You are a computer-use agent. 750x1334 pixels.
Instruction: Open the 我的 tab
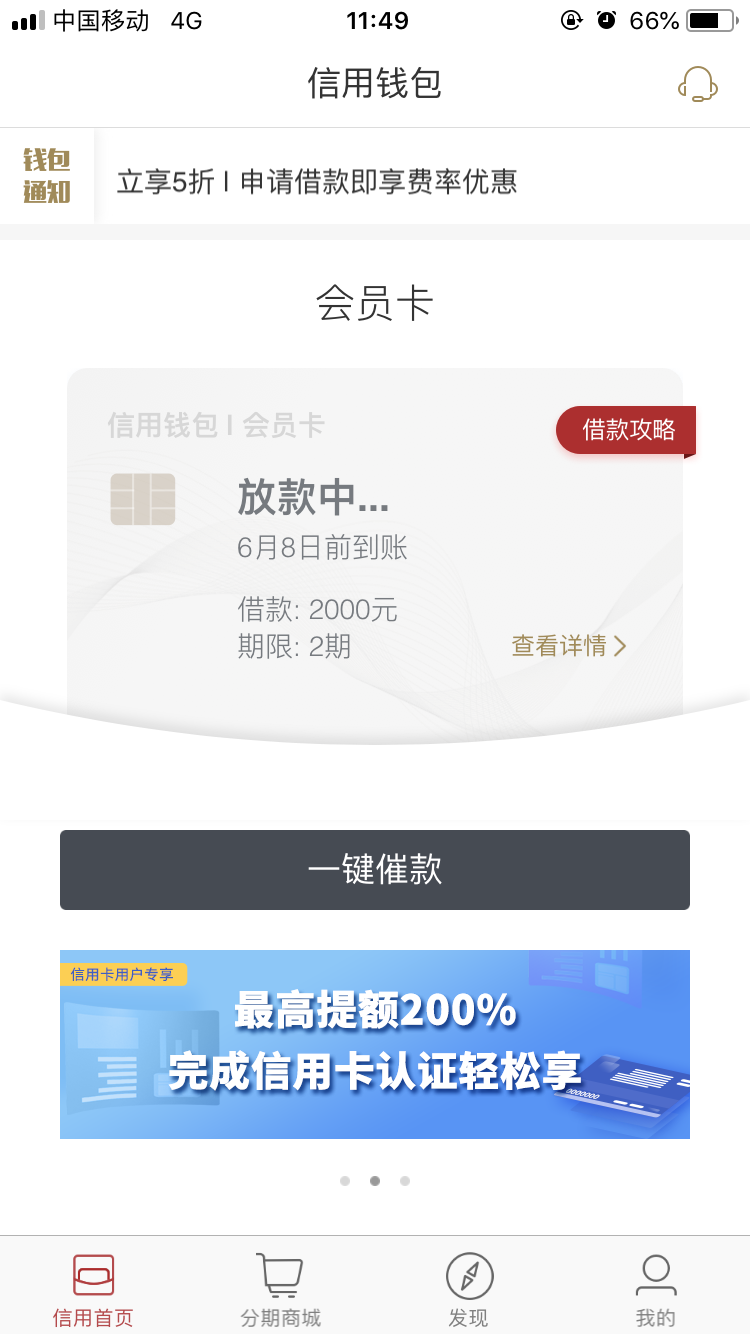coord(656,1290)
